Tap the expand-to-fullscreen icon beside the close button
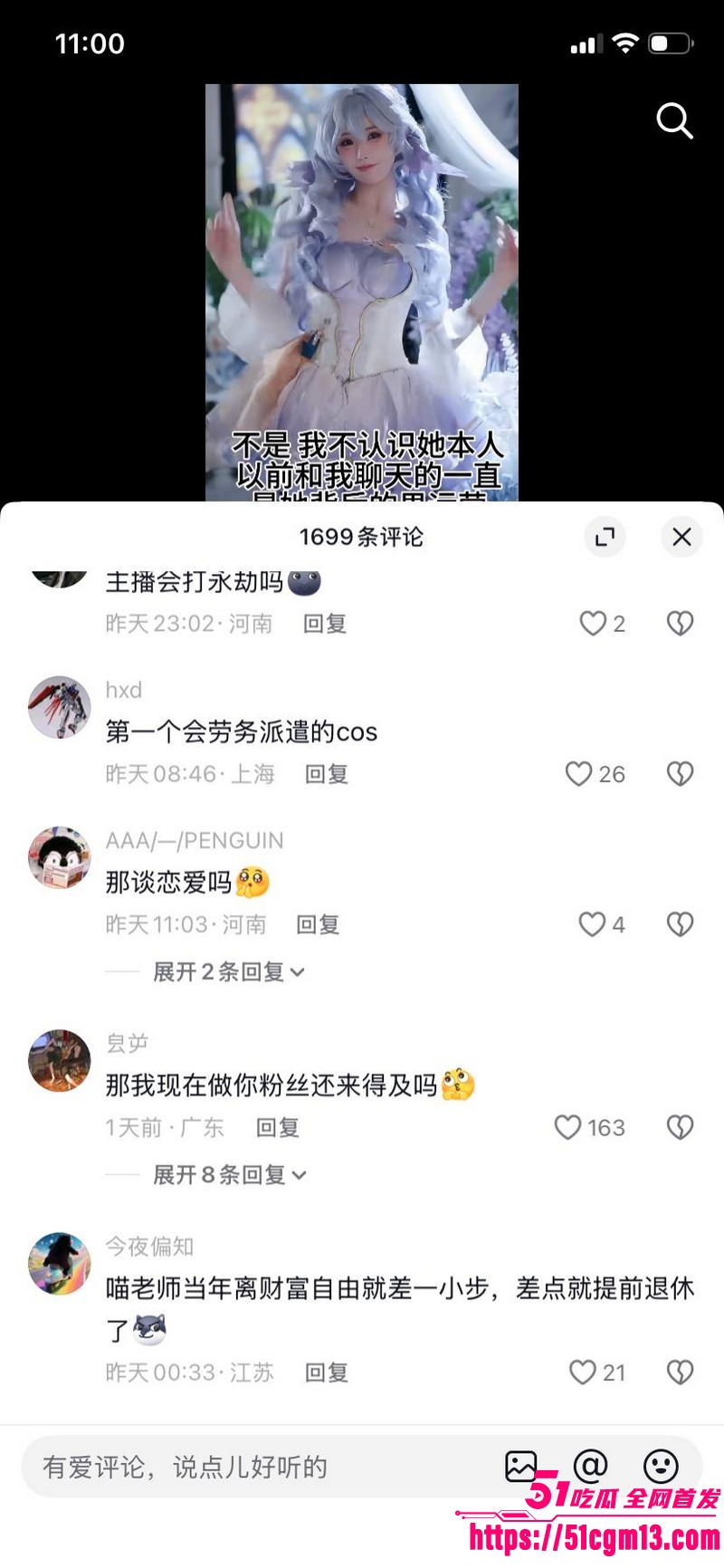The image size is (724, 1568). tap(605, 537)
